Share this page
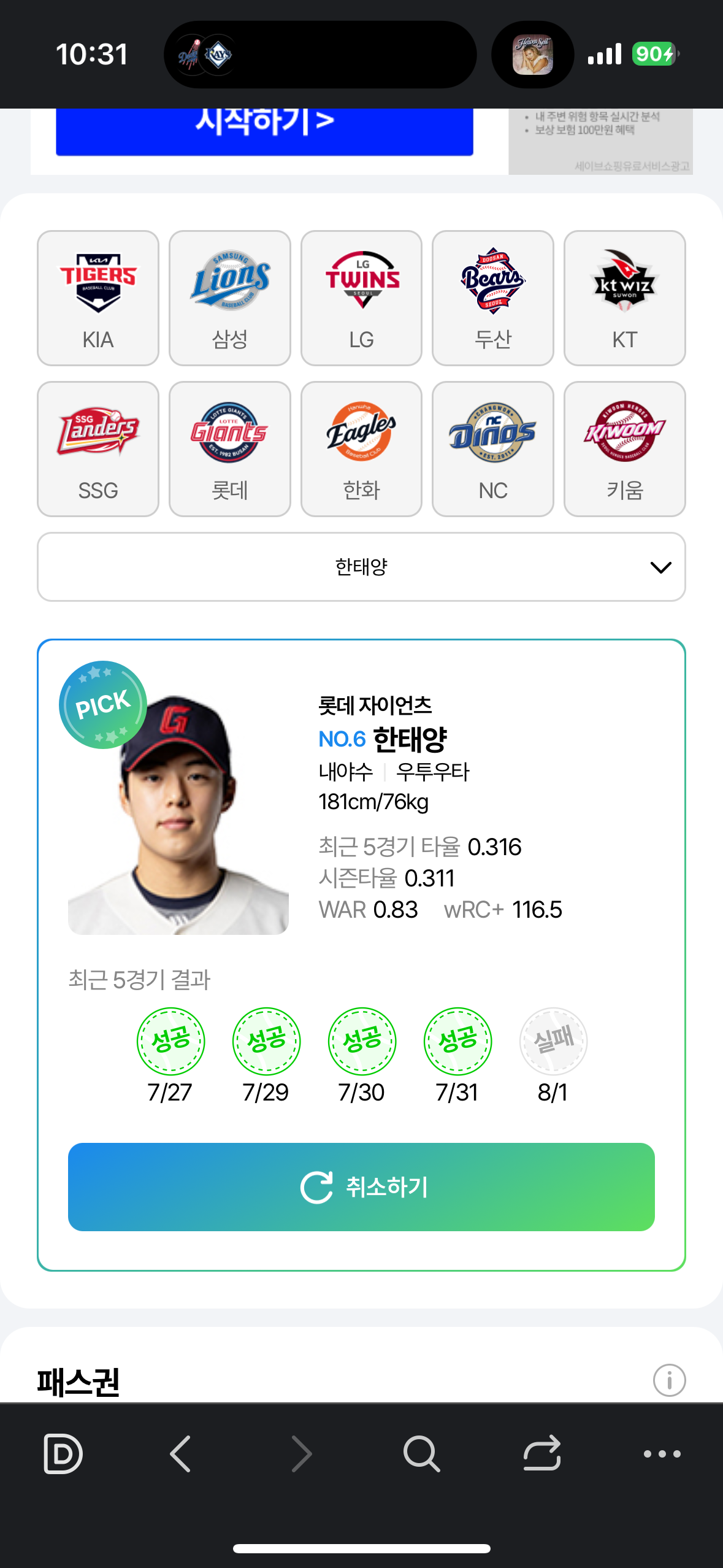Screen dimensions: 723x1568 pos(542,1453)
